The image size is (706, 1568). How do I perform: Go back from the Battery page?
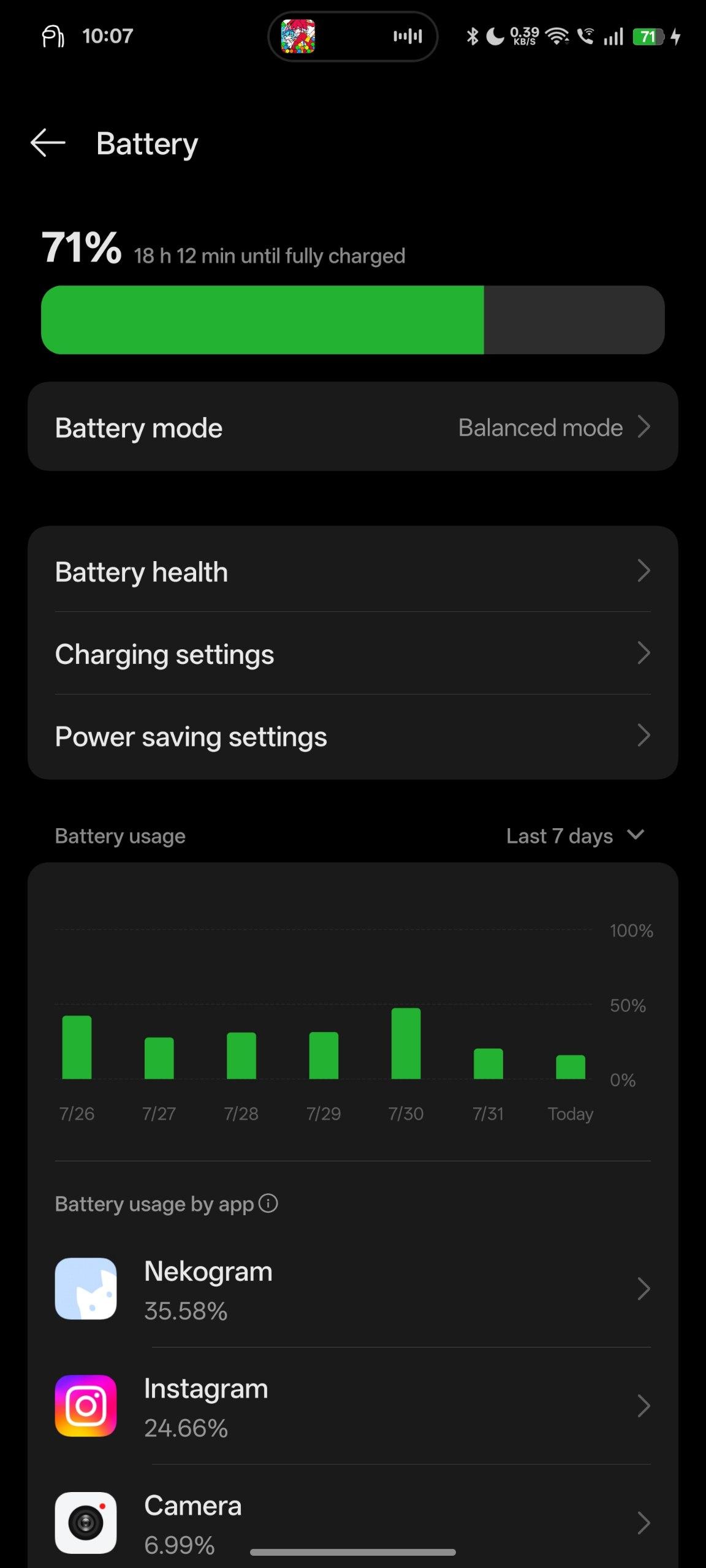pyautogui.click(x=48, y=143)
